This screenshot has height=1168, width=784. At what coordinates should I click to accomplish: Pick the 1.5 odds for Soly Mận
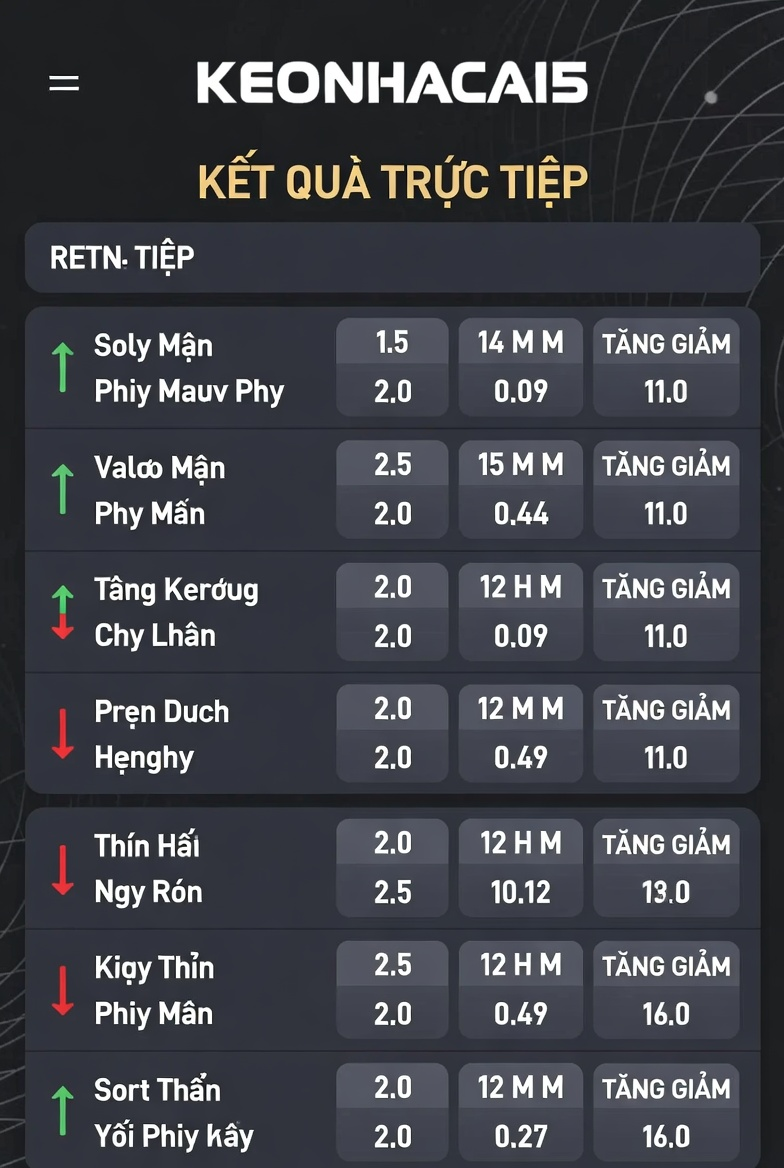click(x=392, y=343)
